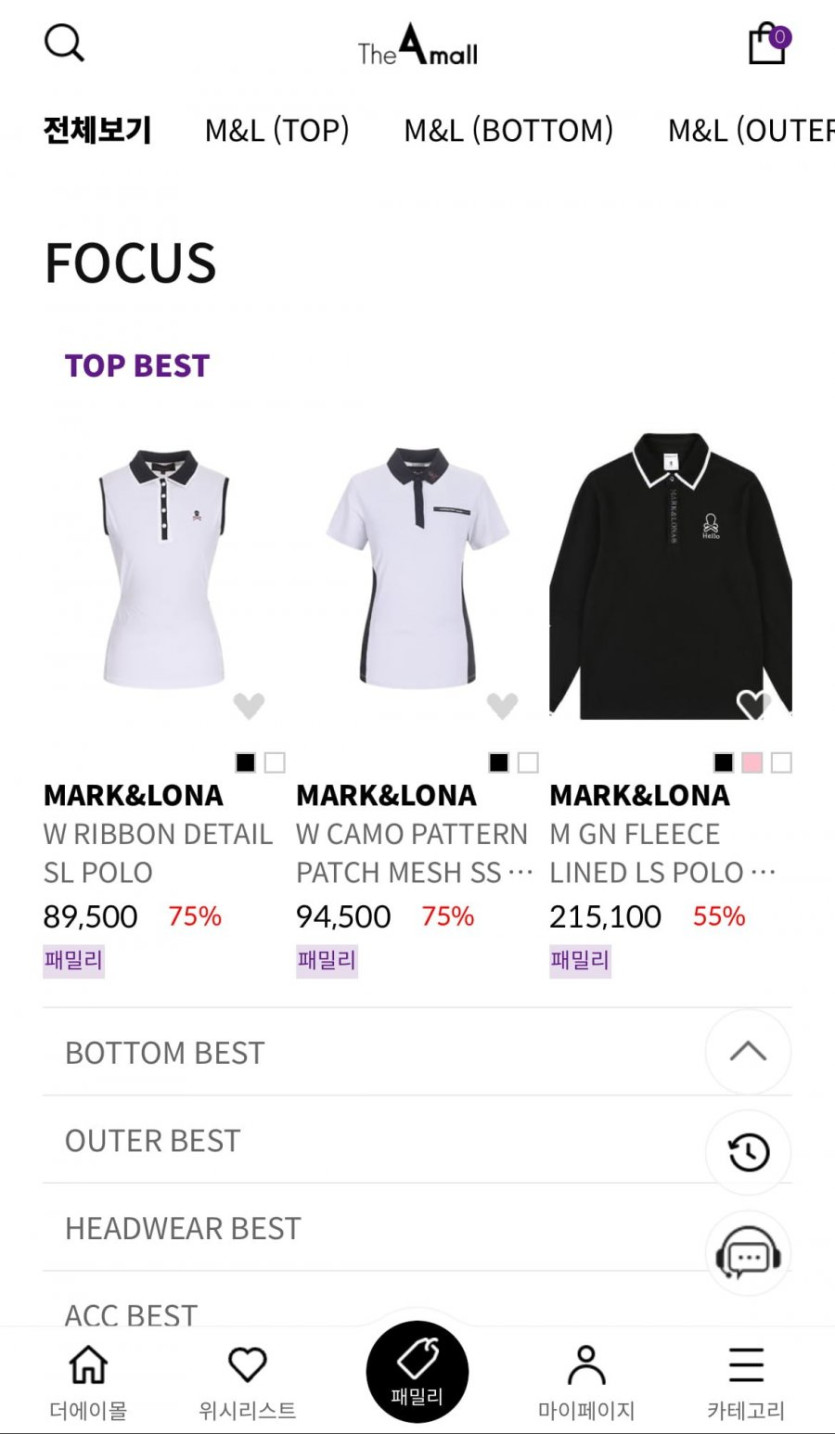Select the 전체보기 tab
835x1434 pixels.
[97, 131]
